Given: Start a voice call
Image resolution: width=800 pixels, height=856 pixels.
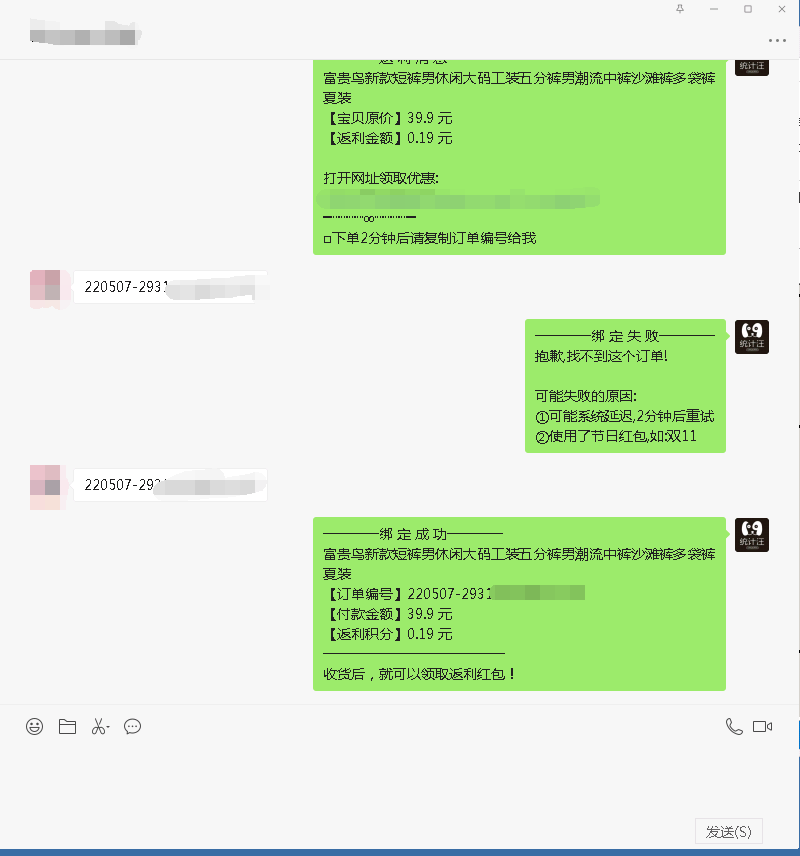Looking at the screenshot, I should 734,727.
